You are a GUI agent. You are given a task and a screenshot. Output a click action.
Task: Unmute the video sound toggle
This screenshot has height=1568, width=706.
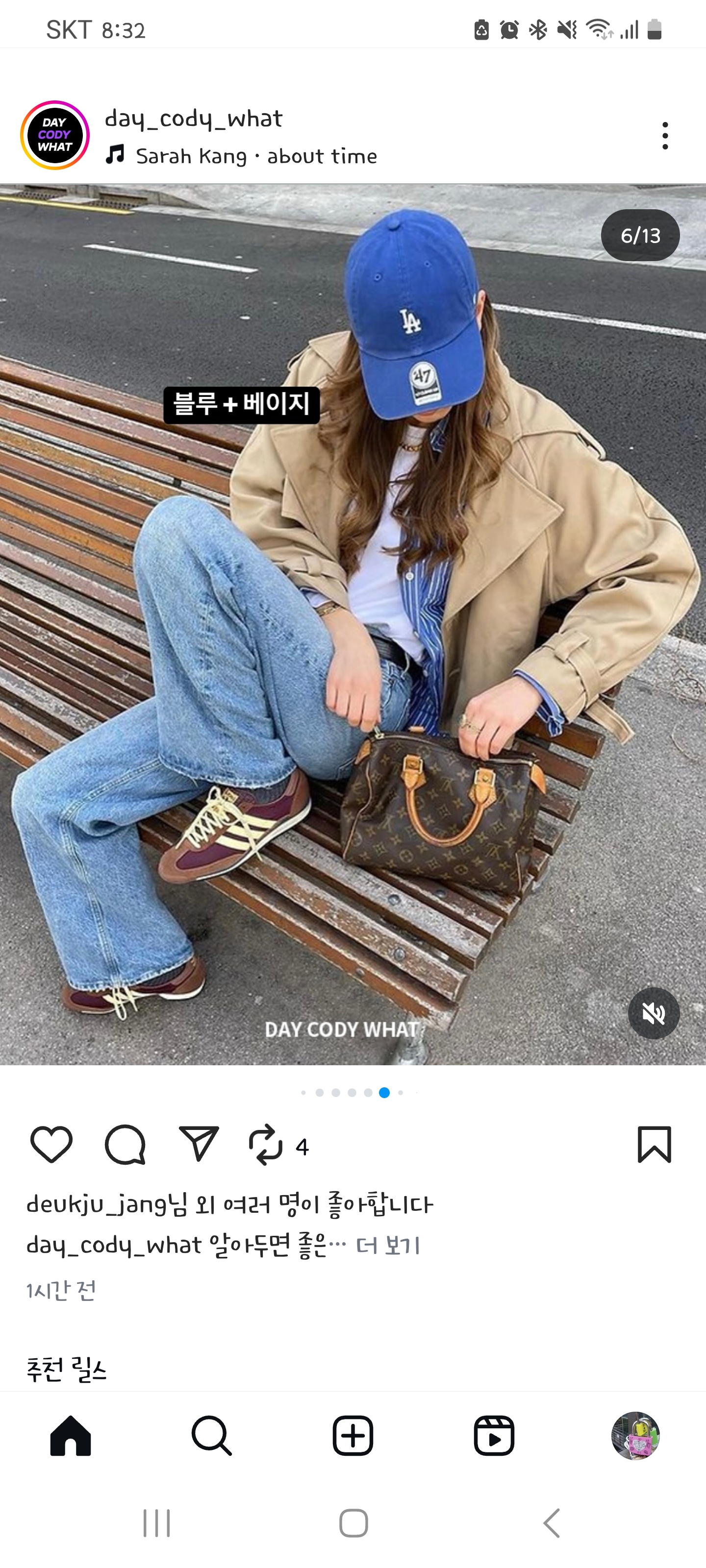tap(653, 1012)
